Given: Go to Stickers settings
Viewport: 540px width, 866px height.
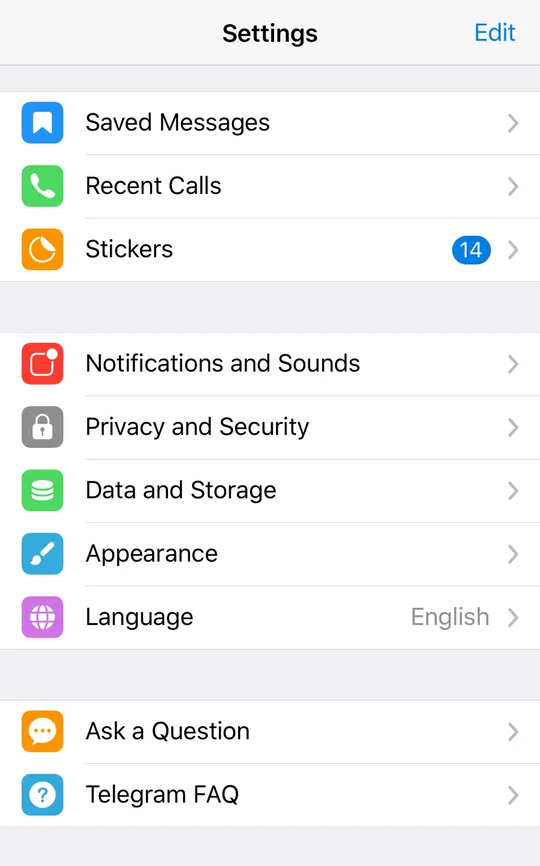Looking at the screenshot, I should (x=270, y=250).
